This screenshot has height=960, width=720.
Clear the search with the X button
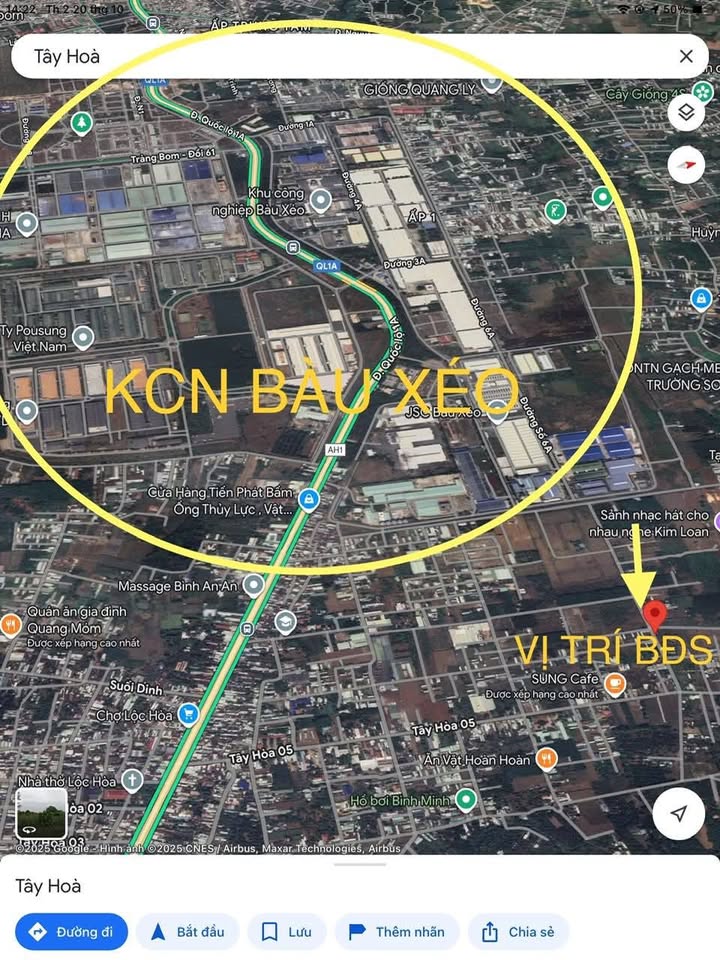coord(686,56)
